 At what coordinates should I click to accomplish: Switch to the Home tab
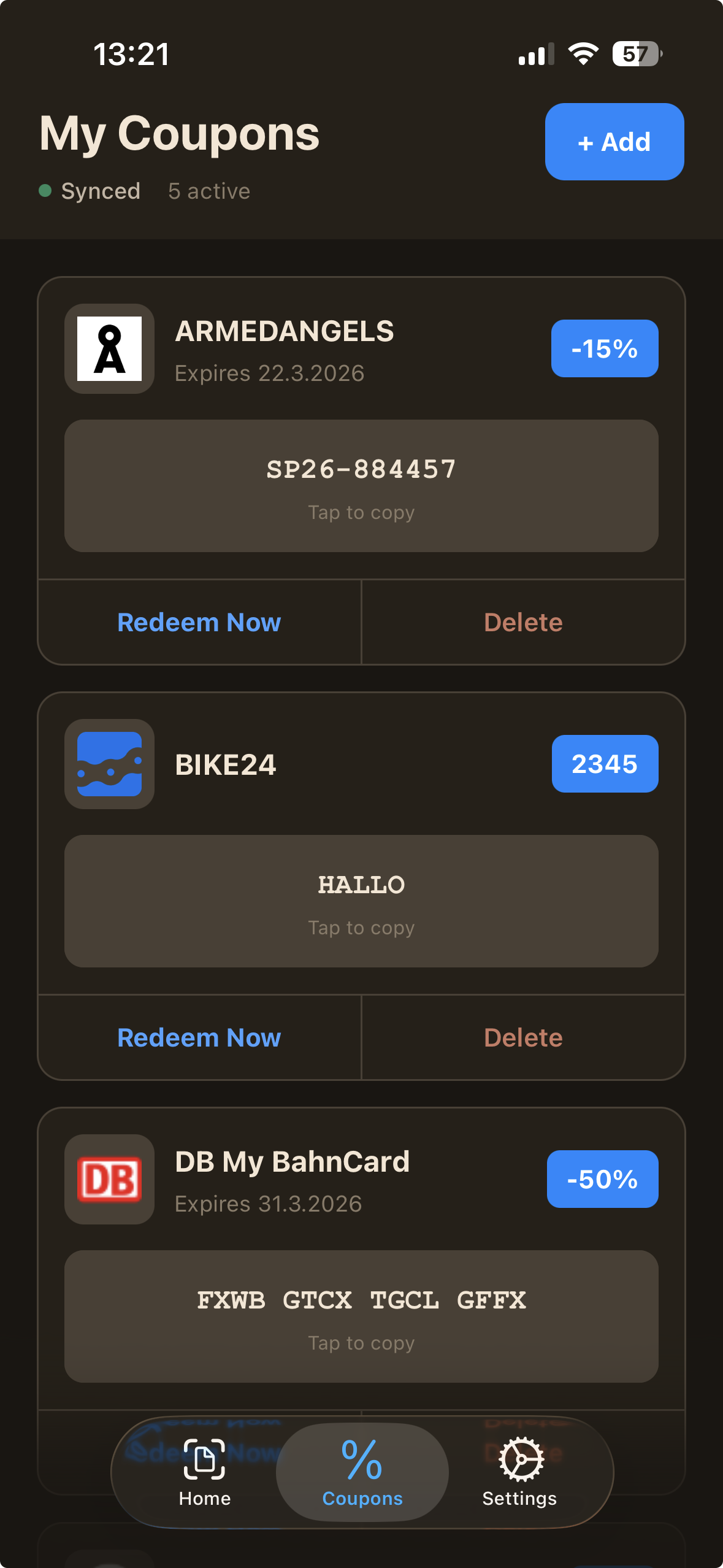[x=205, y=1472]
